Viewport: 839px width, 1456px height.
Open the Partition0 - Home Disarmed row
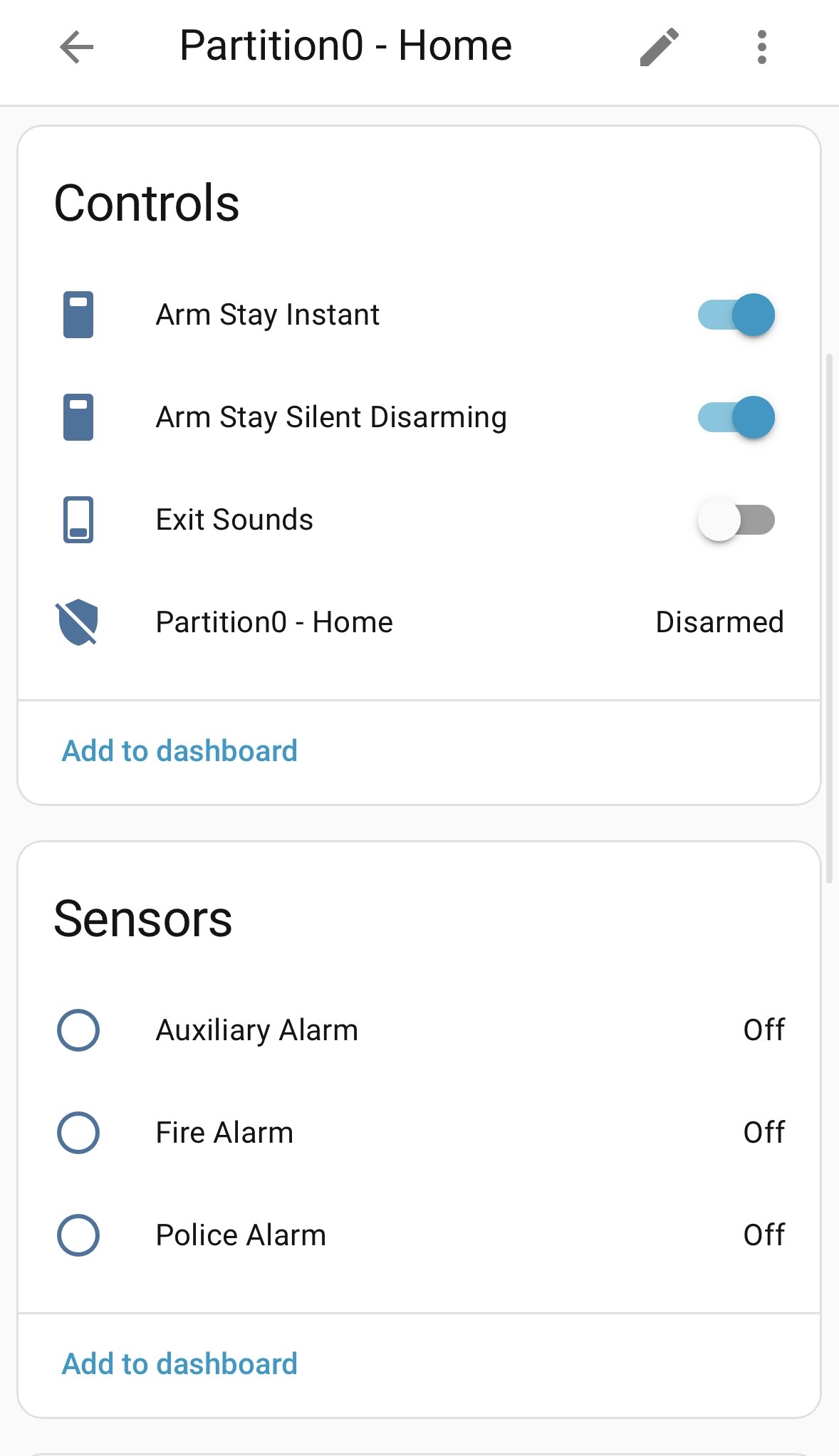(419, 622)
